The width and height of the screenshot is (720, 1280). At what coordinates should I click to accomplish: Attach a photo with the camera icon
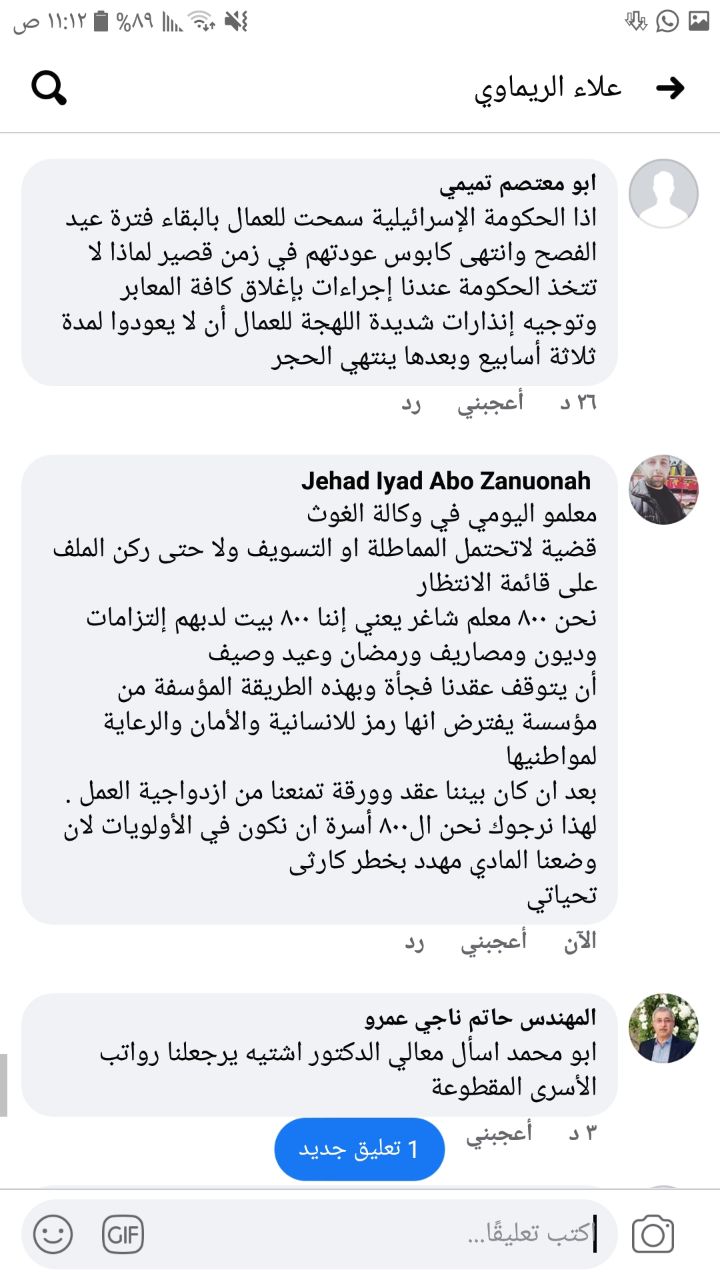pyautogui.click(x=653, y=1234)
